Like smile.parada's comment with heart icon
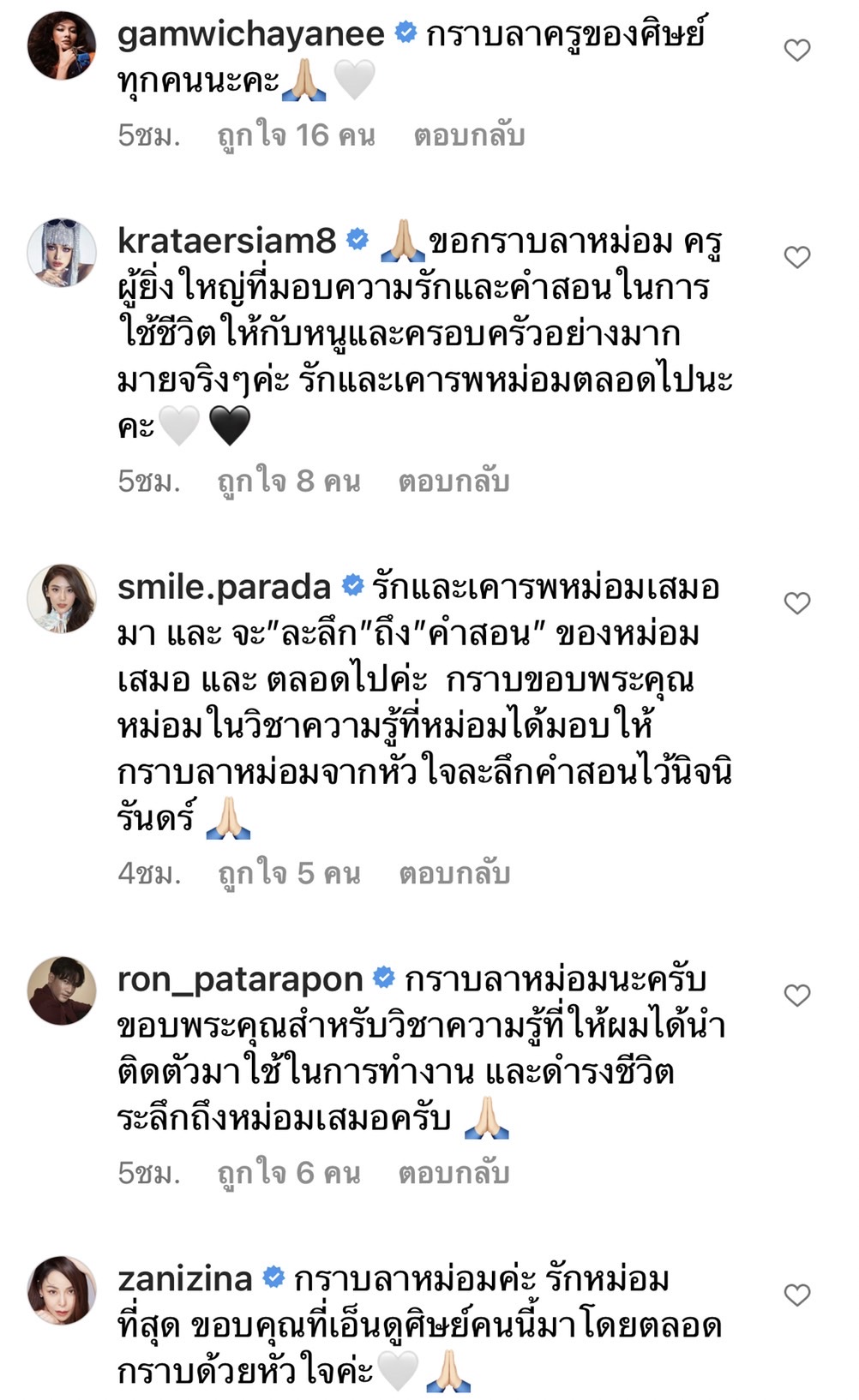Screen dimensions: 859x1400 pyautogui.click(x=796, y=603)
